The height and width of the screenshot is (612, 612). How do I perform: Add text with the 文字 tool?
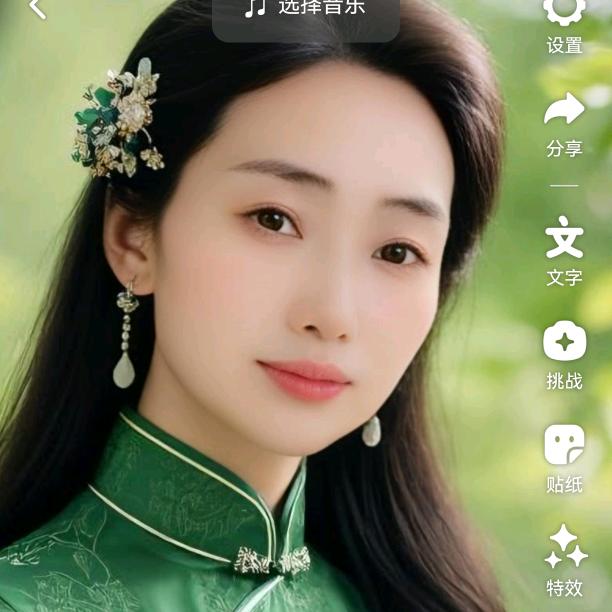tap(564, 250)
